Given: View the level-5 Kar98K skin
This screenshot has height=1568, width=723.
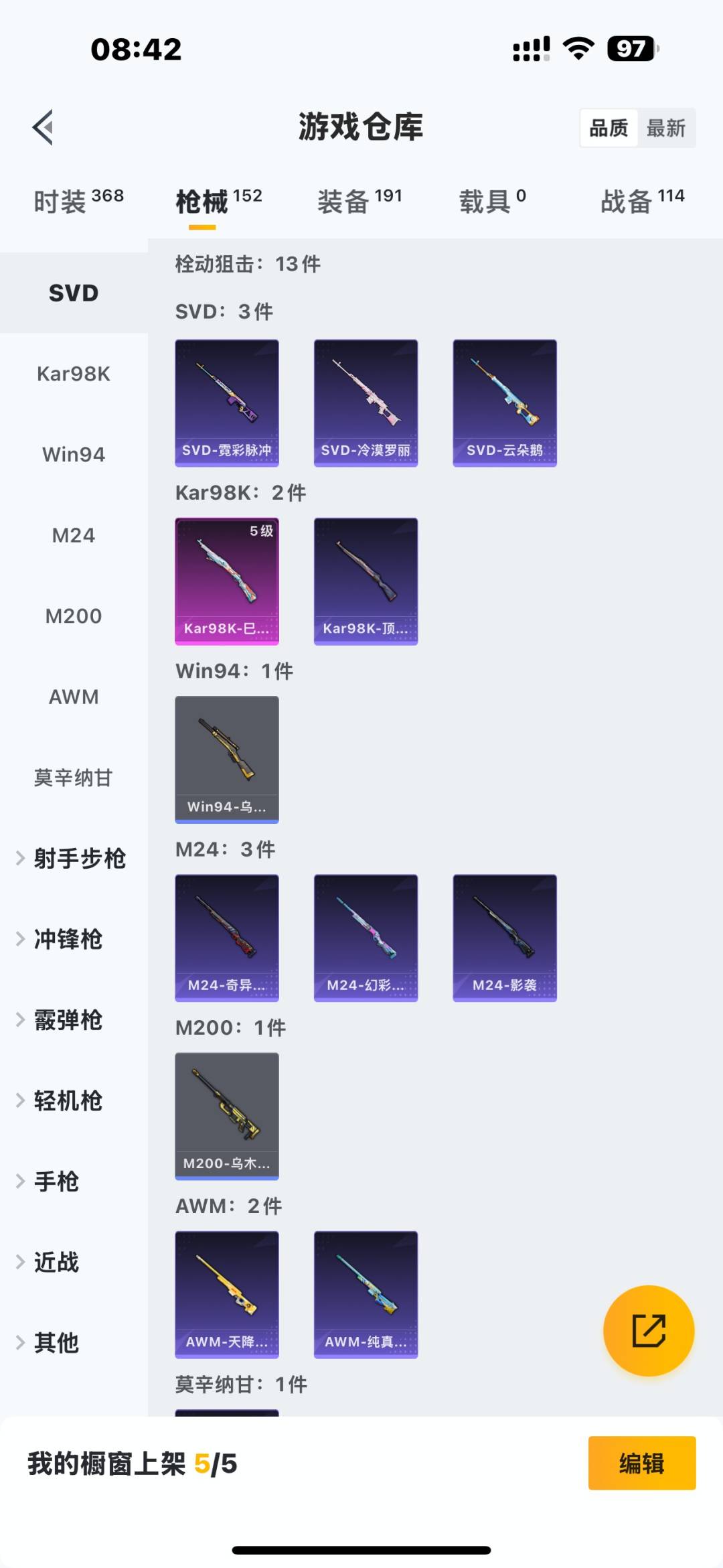Looking at the screenshot, I should pos(226,581).
